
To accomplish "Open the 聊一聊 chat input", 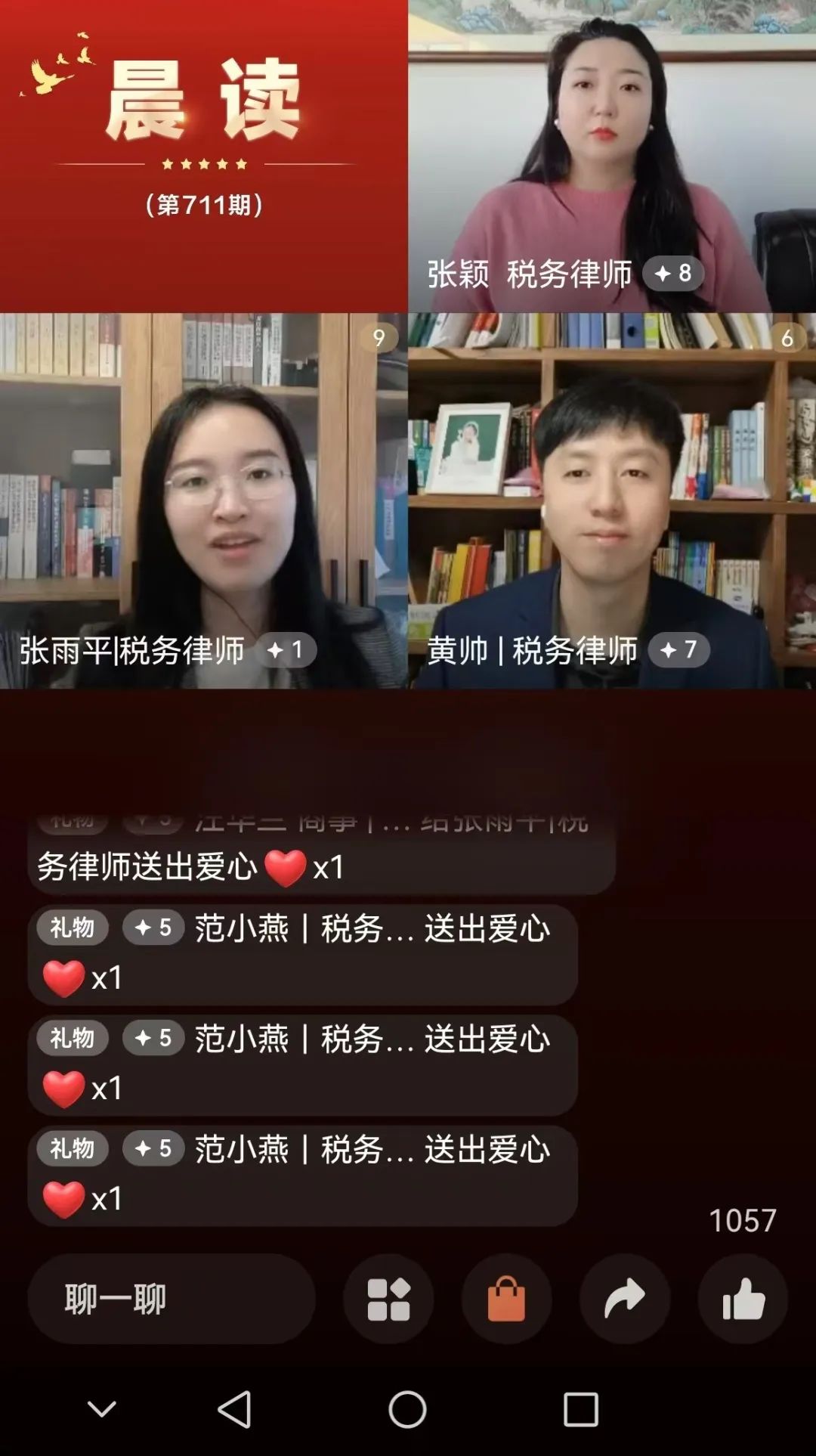I will click(172, 1299).
